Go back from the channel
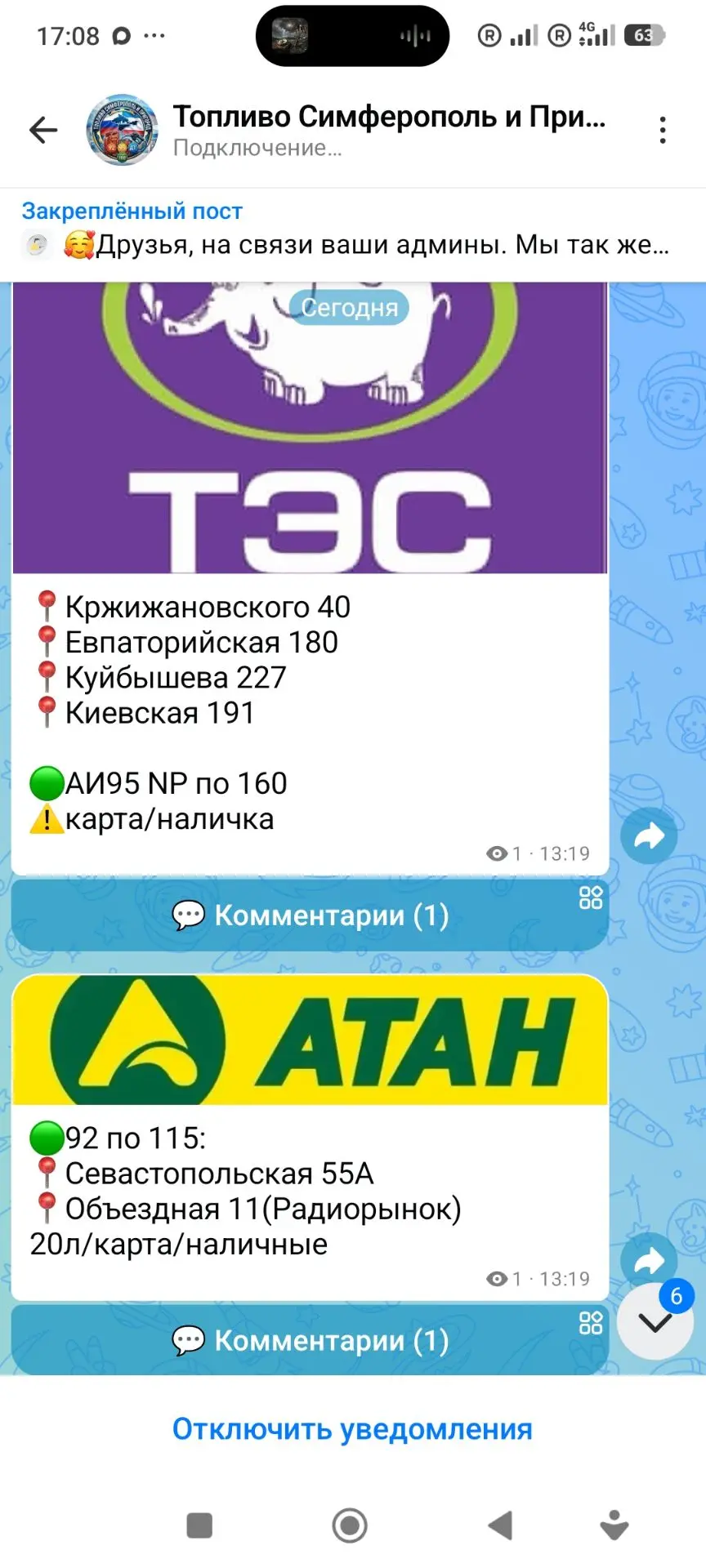706x1568 pixels. point(43,130)
